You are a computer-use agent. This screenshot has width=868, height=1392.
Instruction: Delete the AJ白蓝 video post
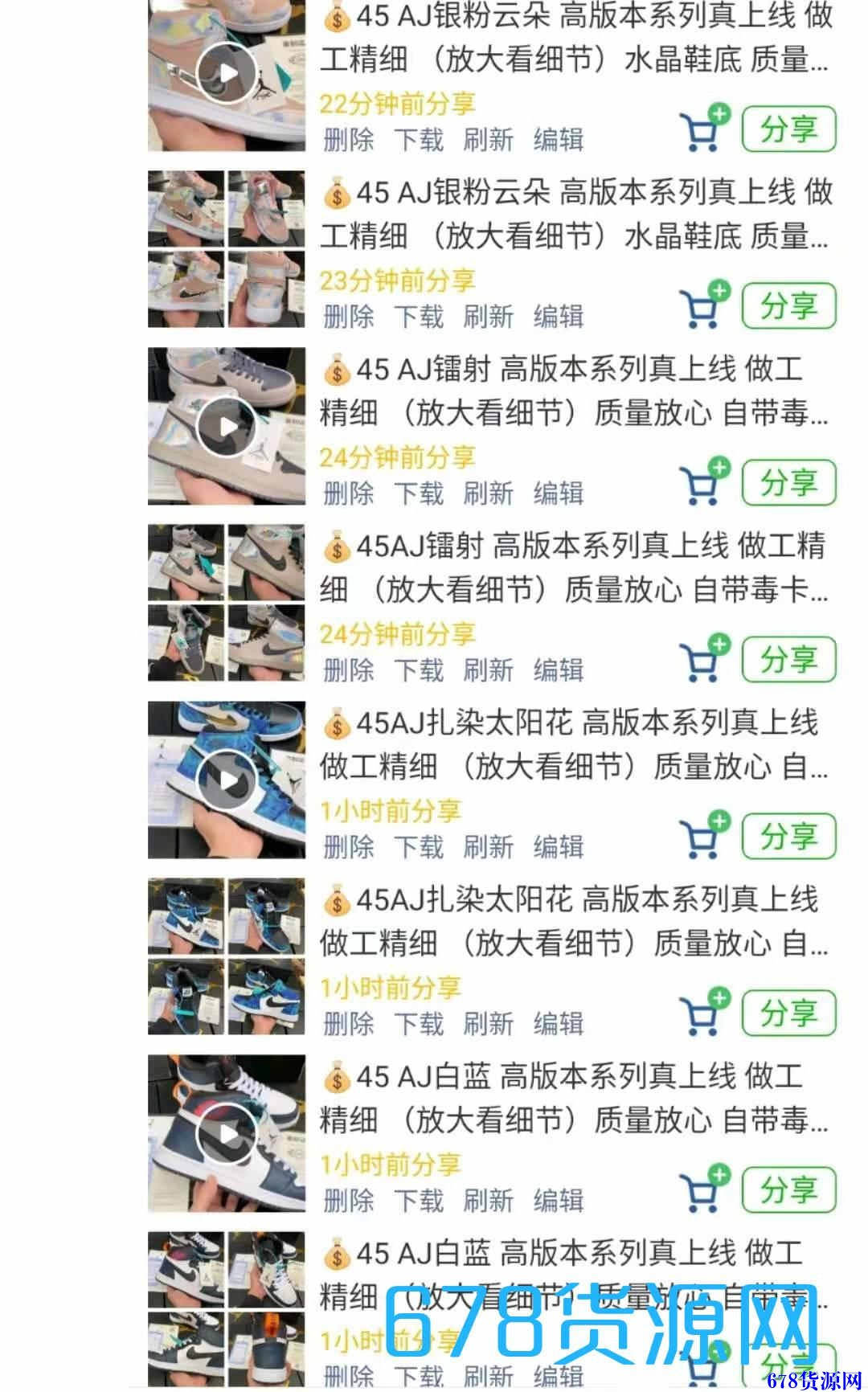(x=348, y=1201)
